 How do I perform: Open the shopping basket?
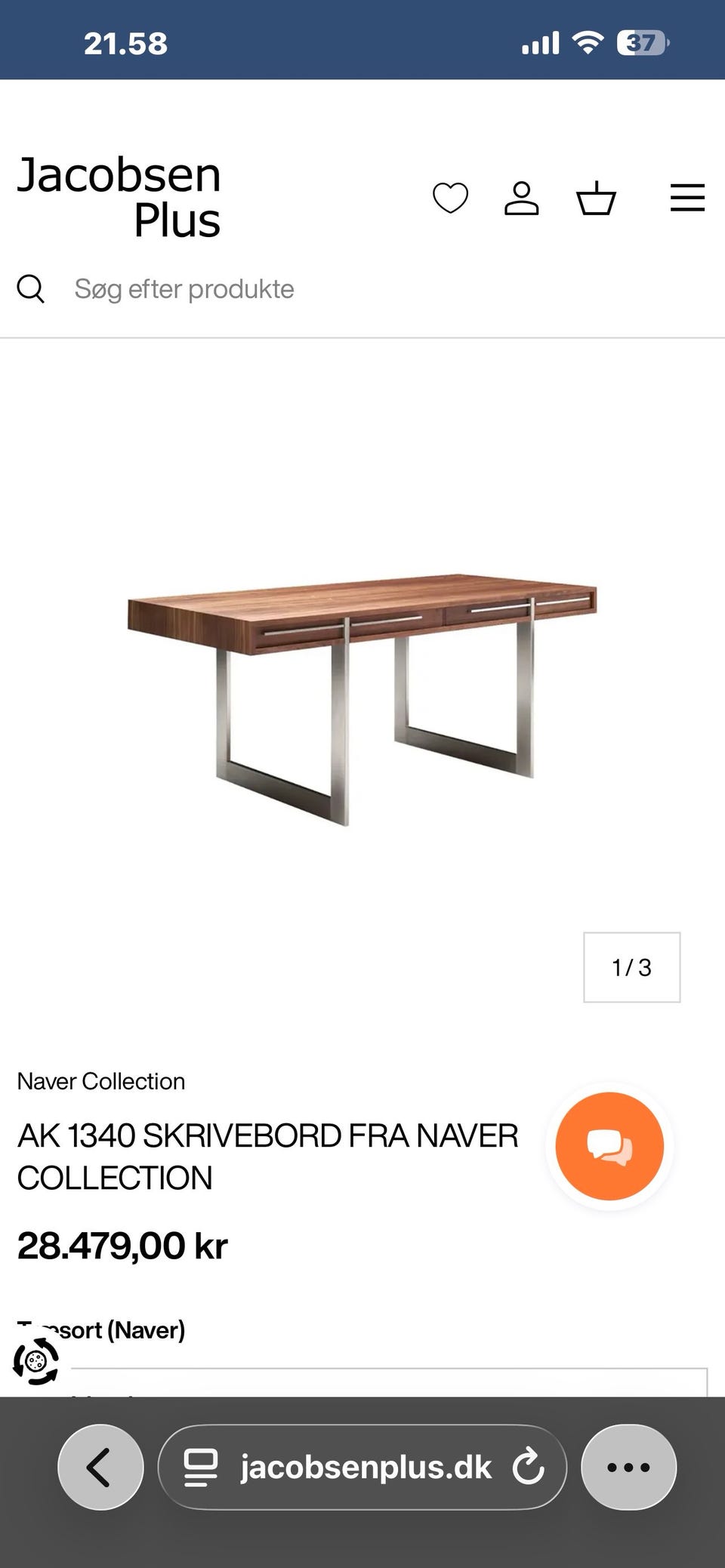pos(597,199)
